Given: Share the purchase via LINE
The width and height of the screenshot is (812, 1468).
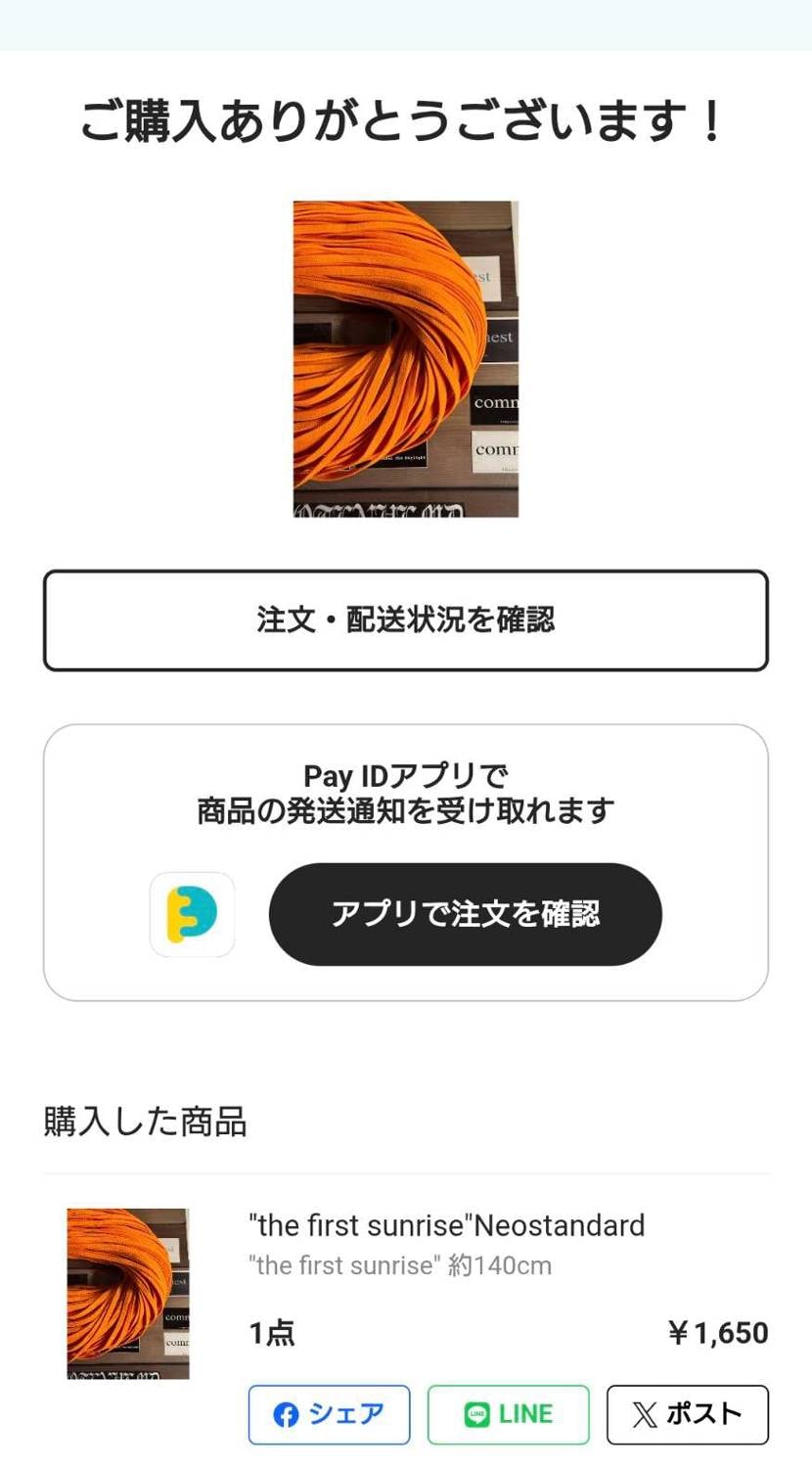Looking at the screenshot, I should [508, 1414].
